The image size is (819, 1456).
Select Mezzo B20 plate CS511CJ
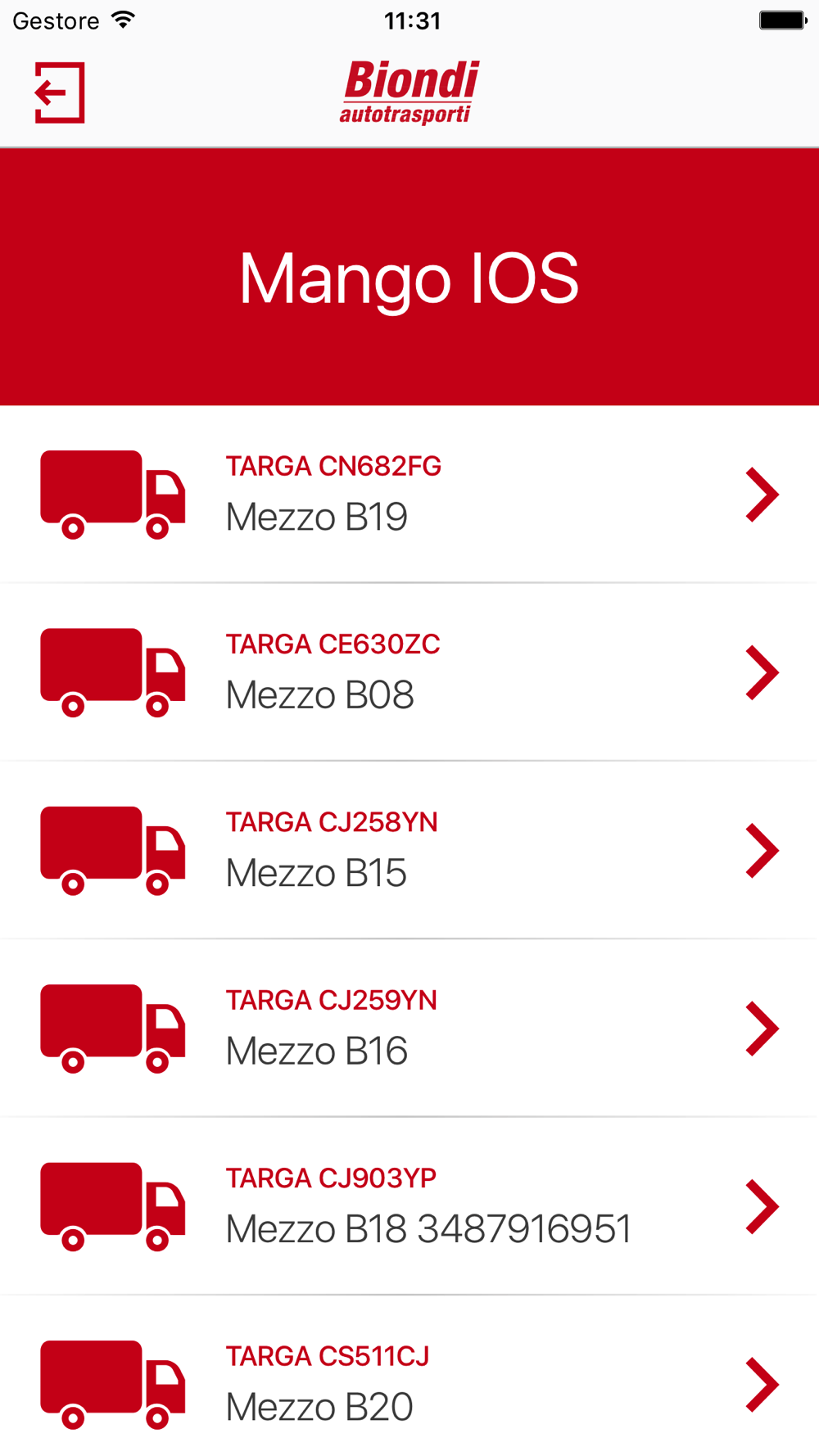tap(409, 1384)
